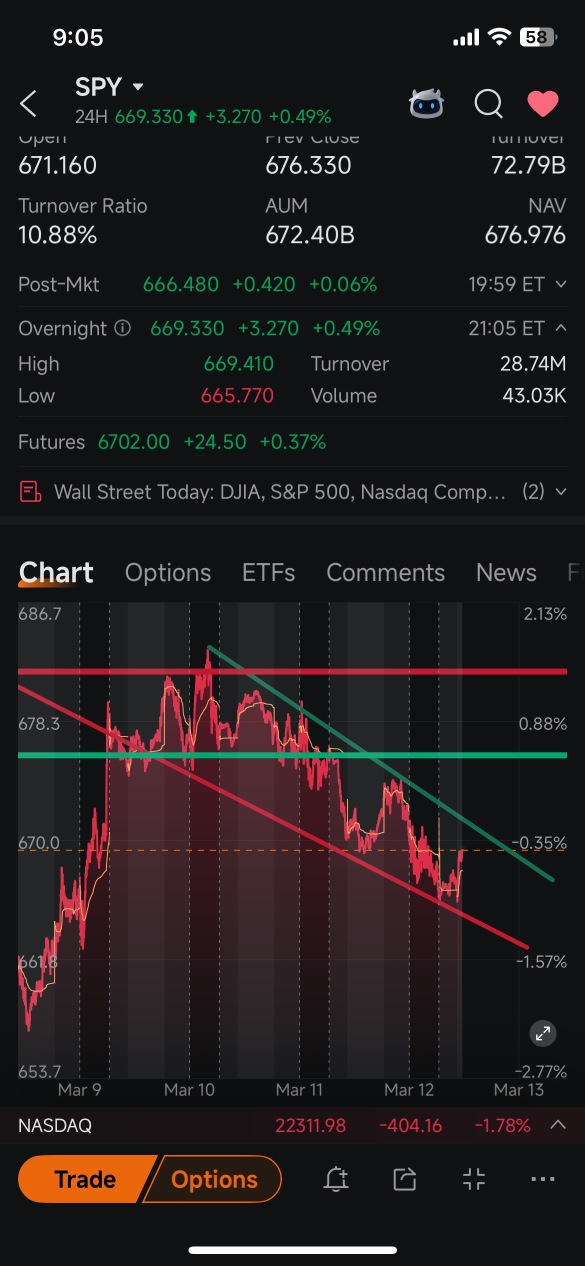Expand the Post-Mkt quote row

(x=292, y=284)
